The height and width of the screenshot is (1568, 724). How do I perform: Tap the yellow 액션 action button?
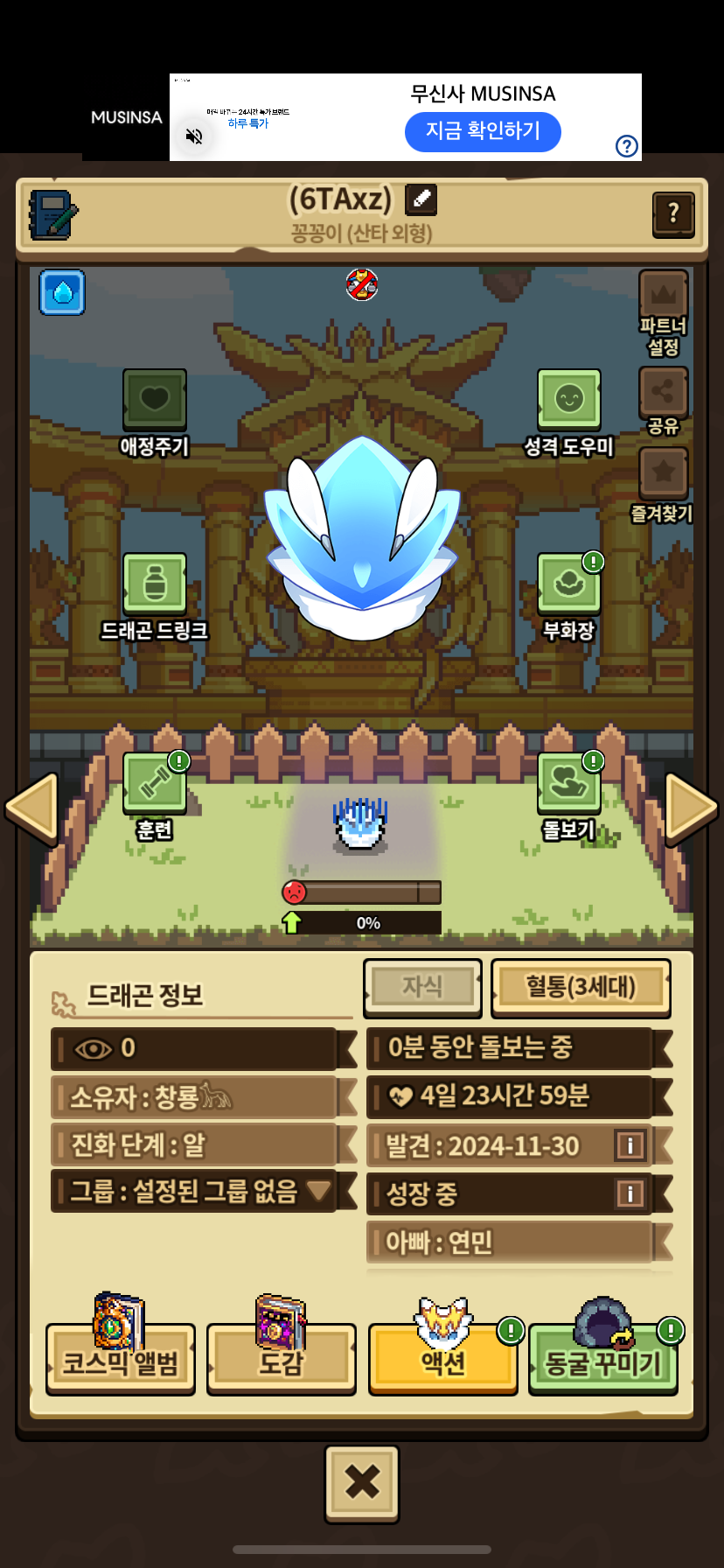tap(443, 1361)
